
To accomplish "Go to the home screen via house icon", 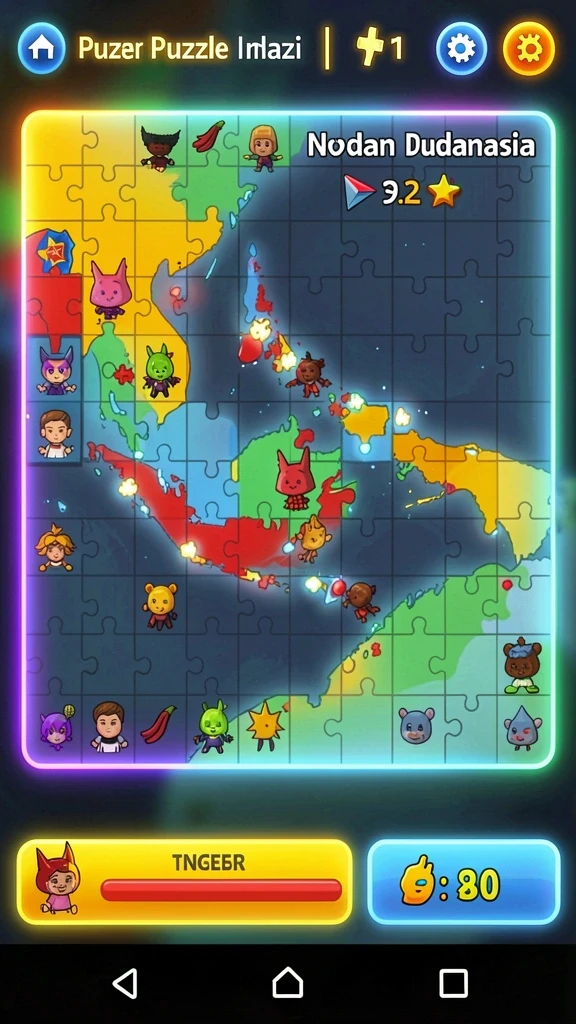I will point(42,48).
